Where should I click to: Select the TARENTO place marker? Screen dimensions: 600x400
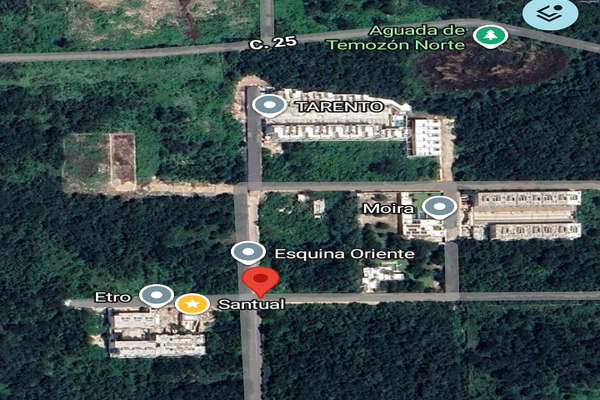[x=269, y=105]
